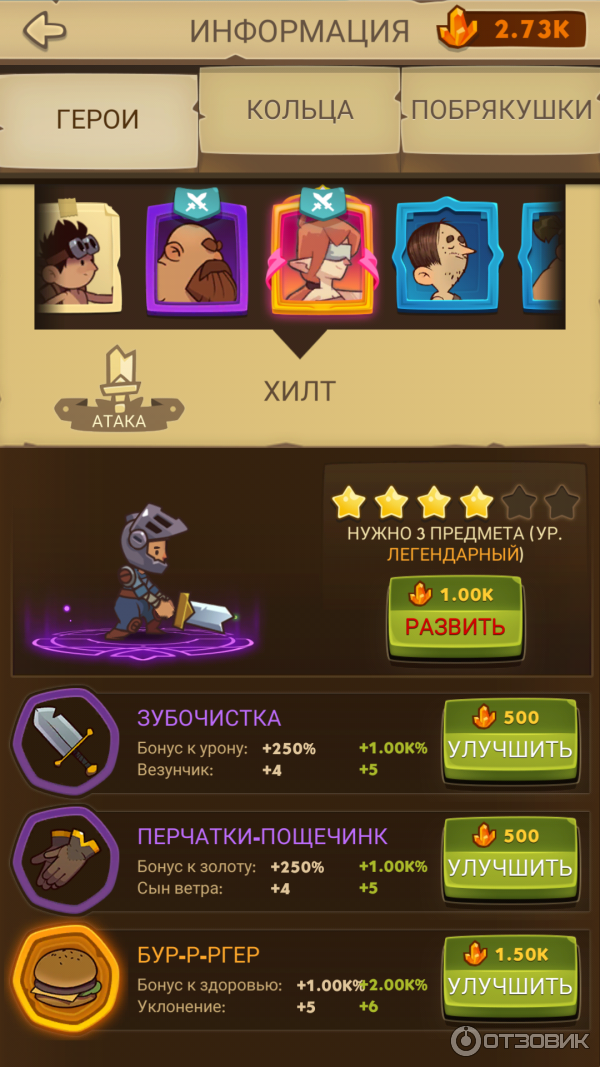
Task: Upgrade Перчатки-пощечинк gloves for 500
Action: point(510,856)
